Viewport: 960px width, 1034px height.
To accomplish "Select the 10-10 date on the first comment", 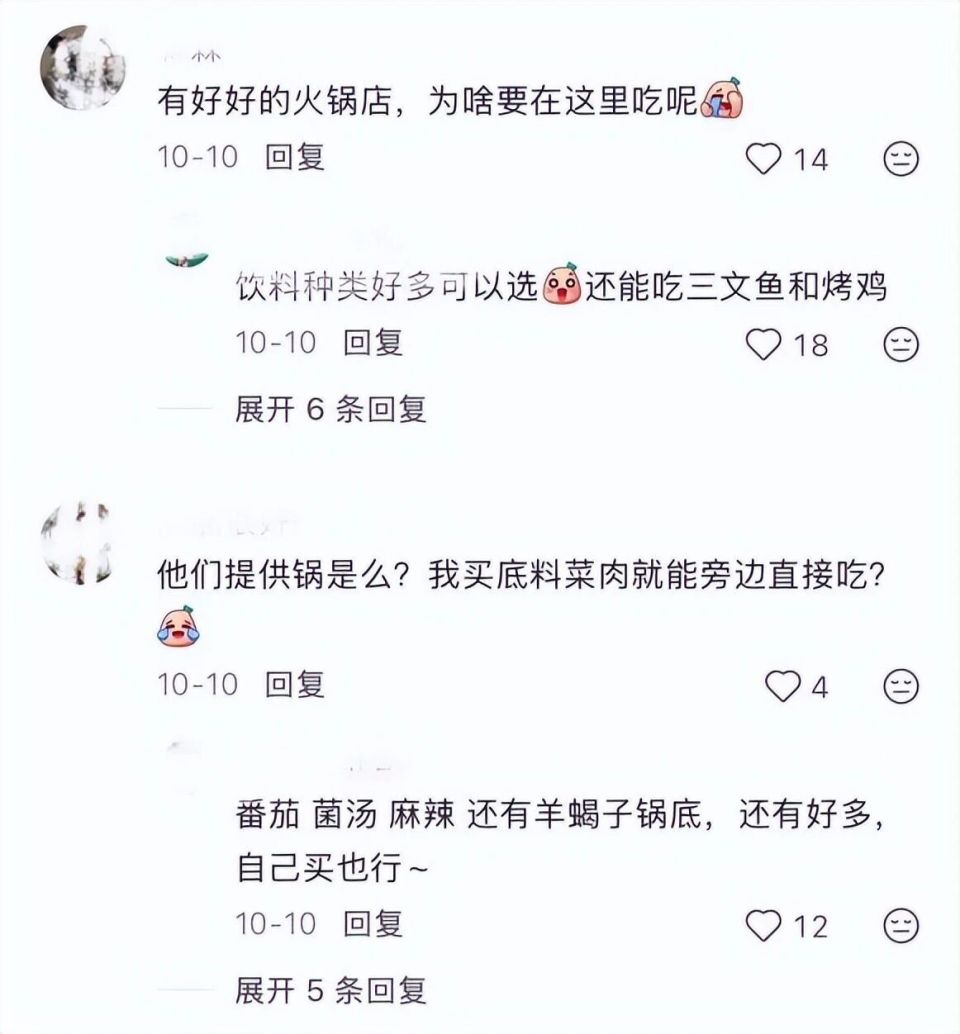I will 196,155.
